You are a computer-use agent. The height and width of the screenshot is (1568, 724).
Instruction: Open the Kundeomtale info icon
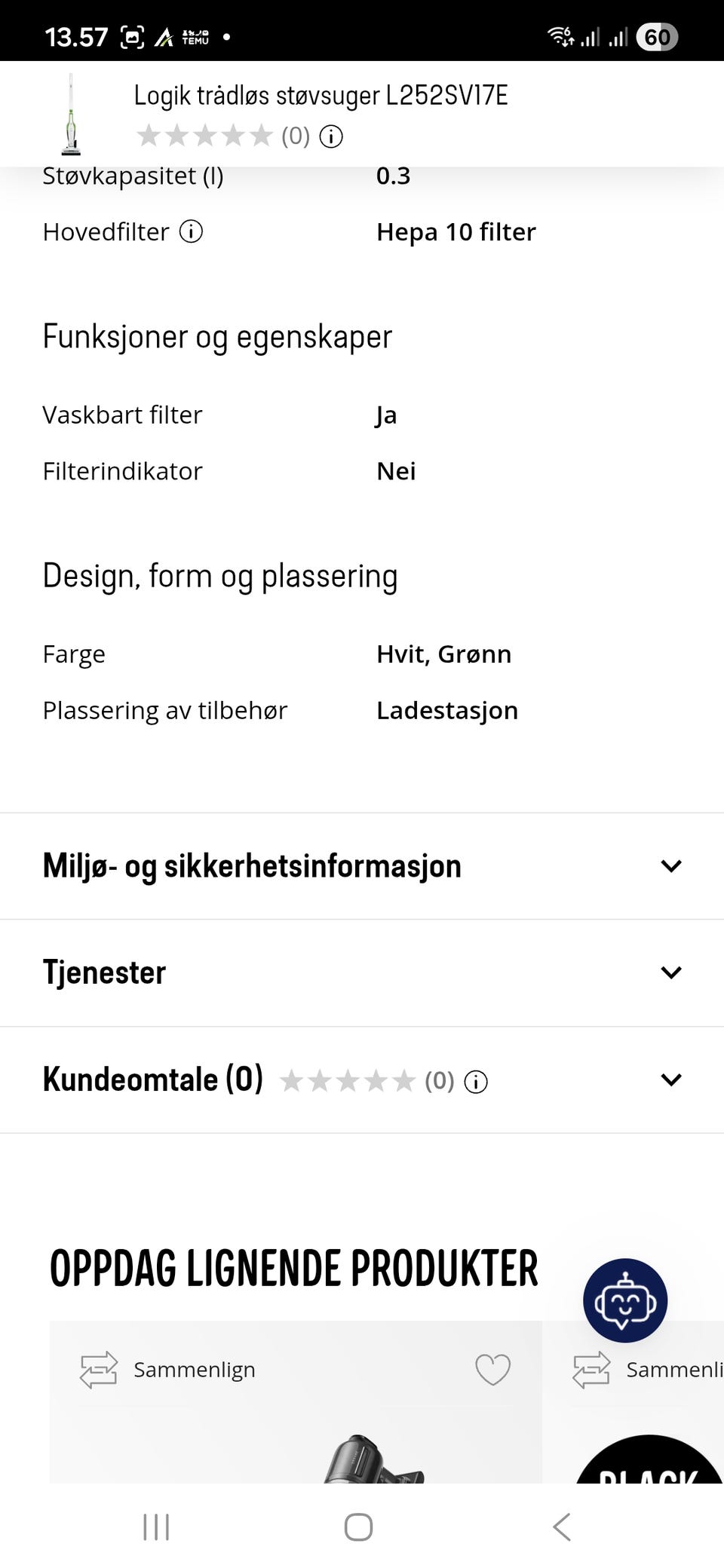[x=476, y=1081]
